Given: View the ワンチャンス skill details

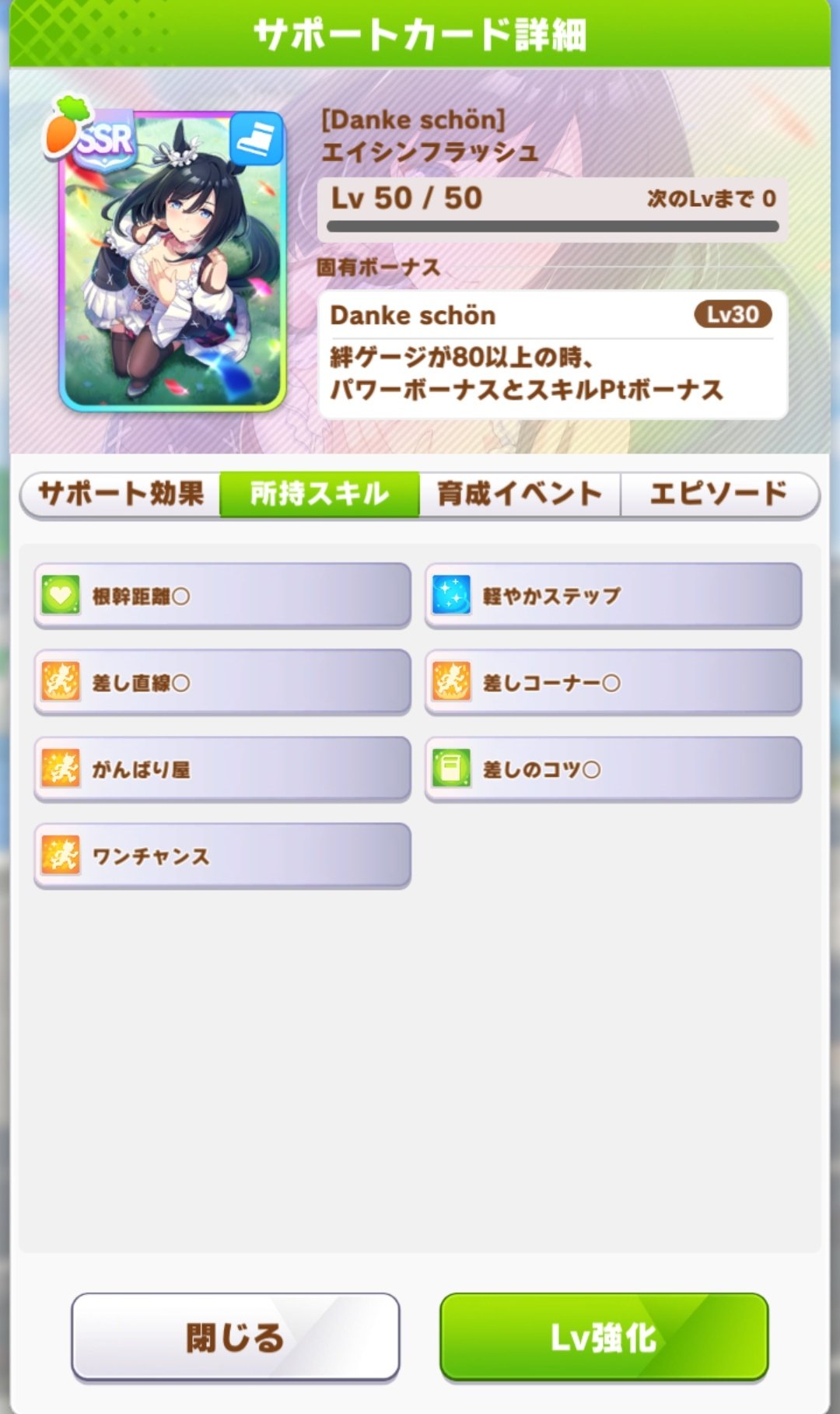Looking at the screenshot, I should click(222, 856).
